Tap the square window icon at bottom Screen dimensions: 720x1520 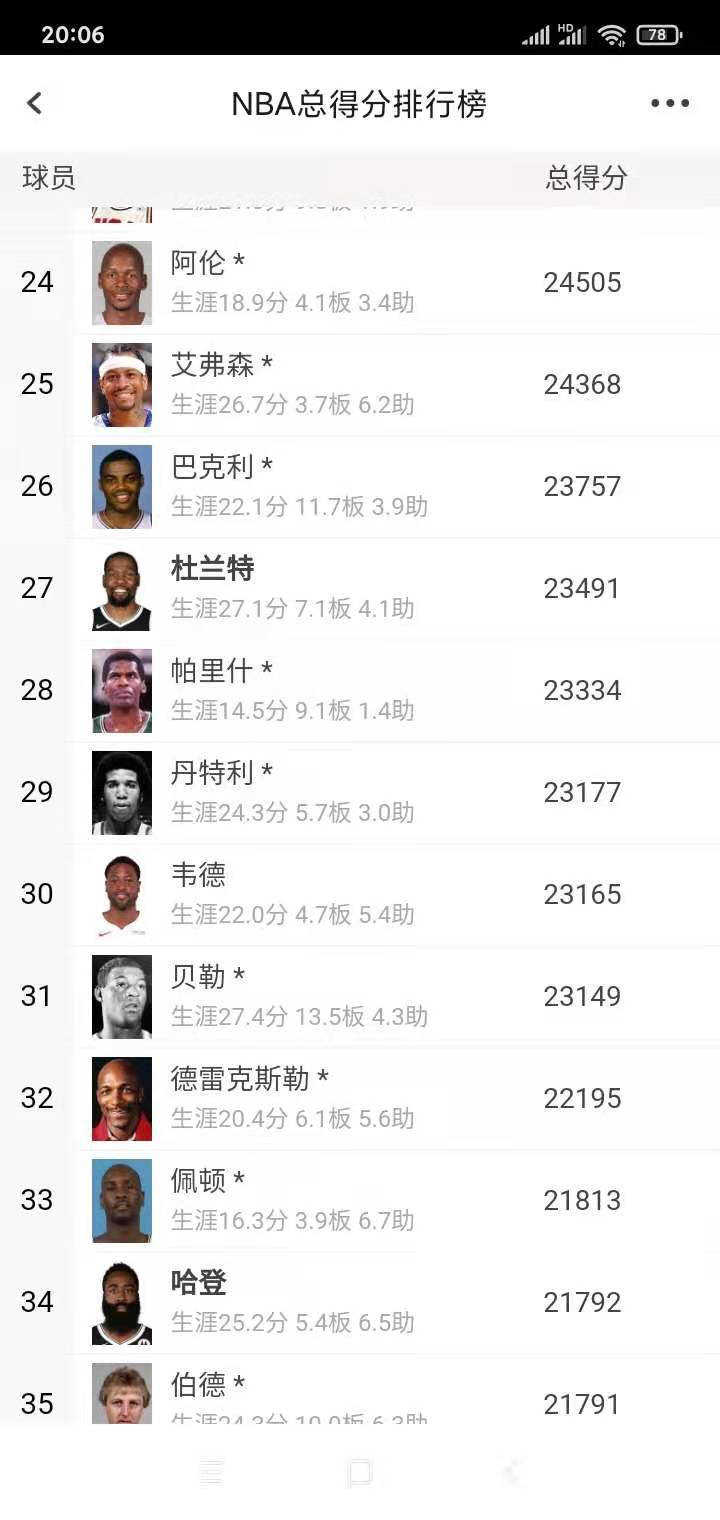(x=360, y=1471)
